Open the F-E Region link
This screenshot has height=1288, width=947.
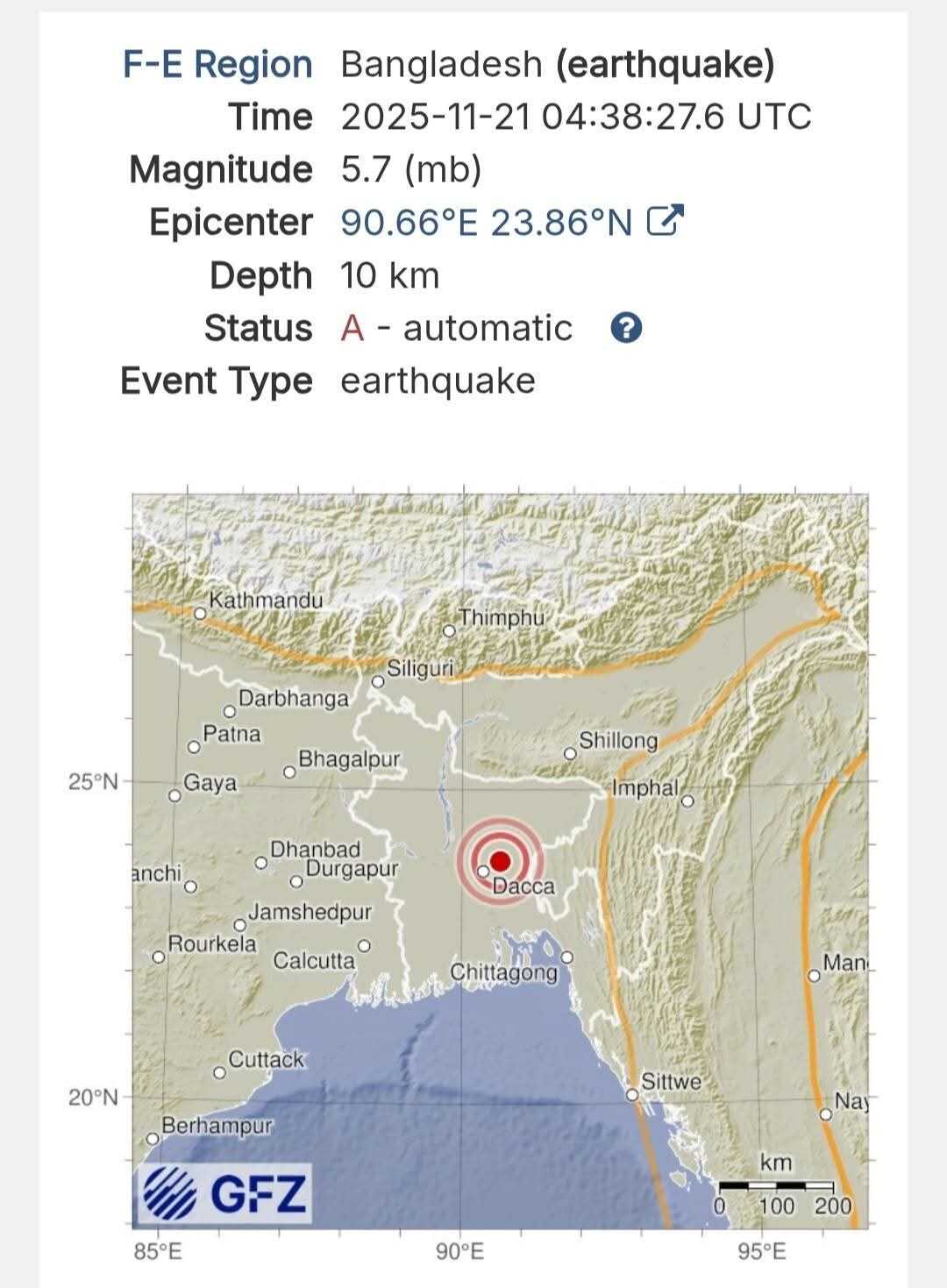[x=217, y=65]
